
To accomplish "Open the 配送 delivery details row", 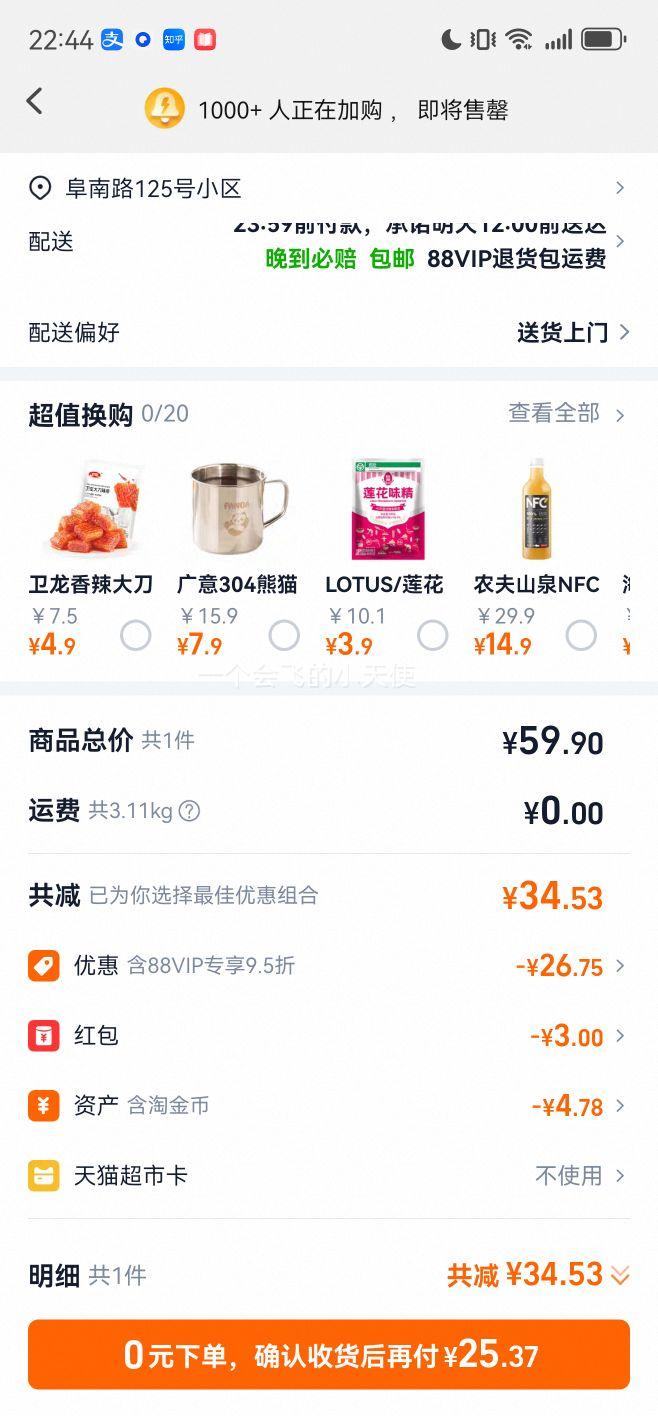I will coord(328,242).
